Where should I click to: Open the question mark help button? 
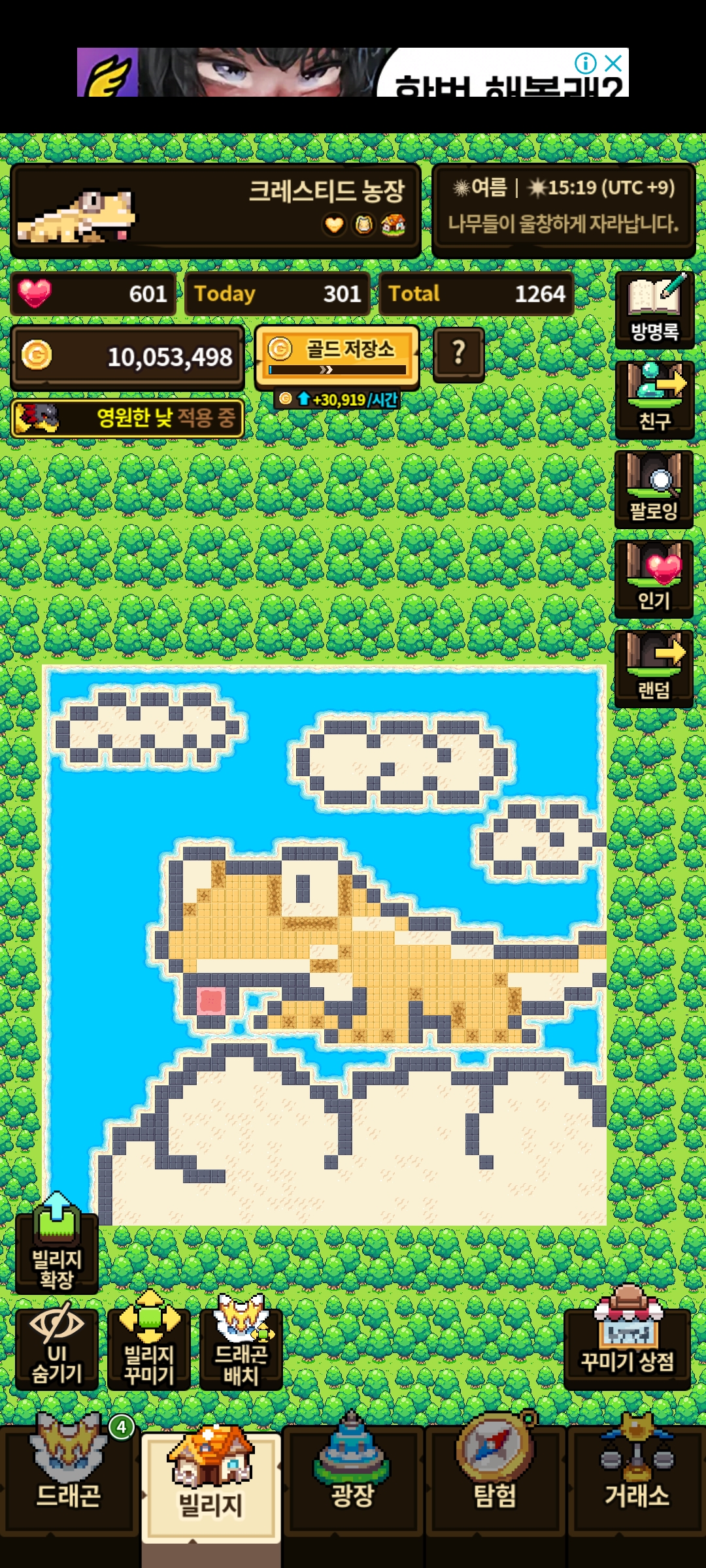(459, 353)
